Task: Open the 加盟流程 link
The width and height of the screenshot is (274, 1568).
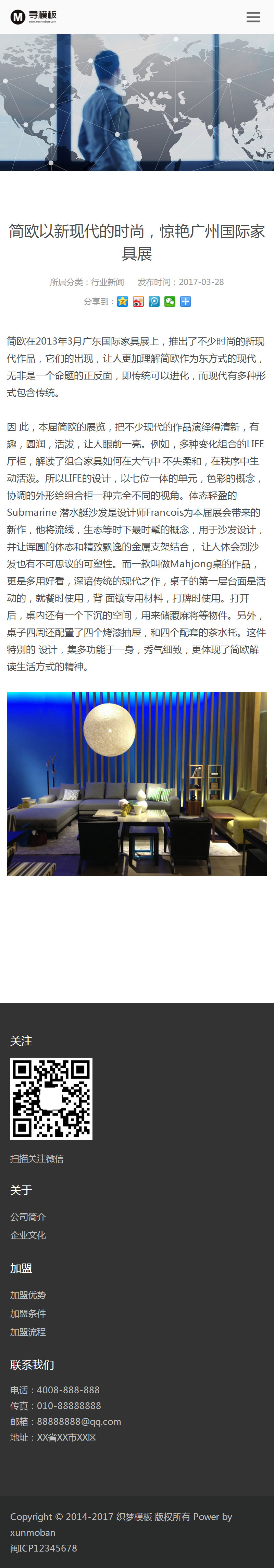Action: pos(28,1331)
